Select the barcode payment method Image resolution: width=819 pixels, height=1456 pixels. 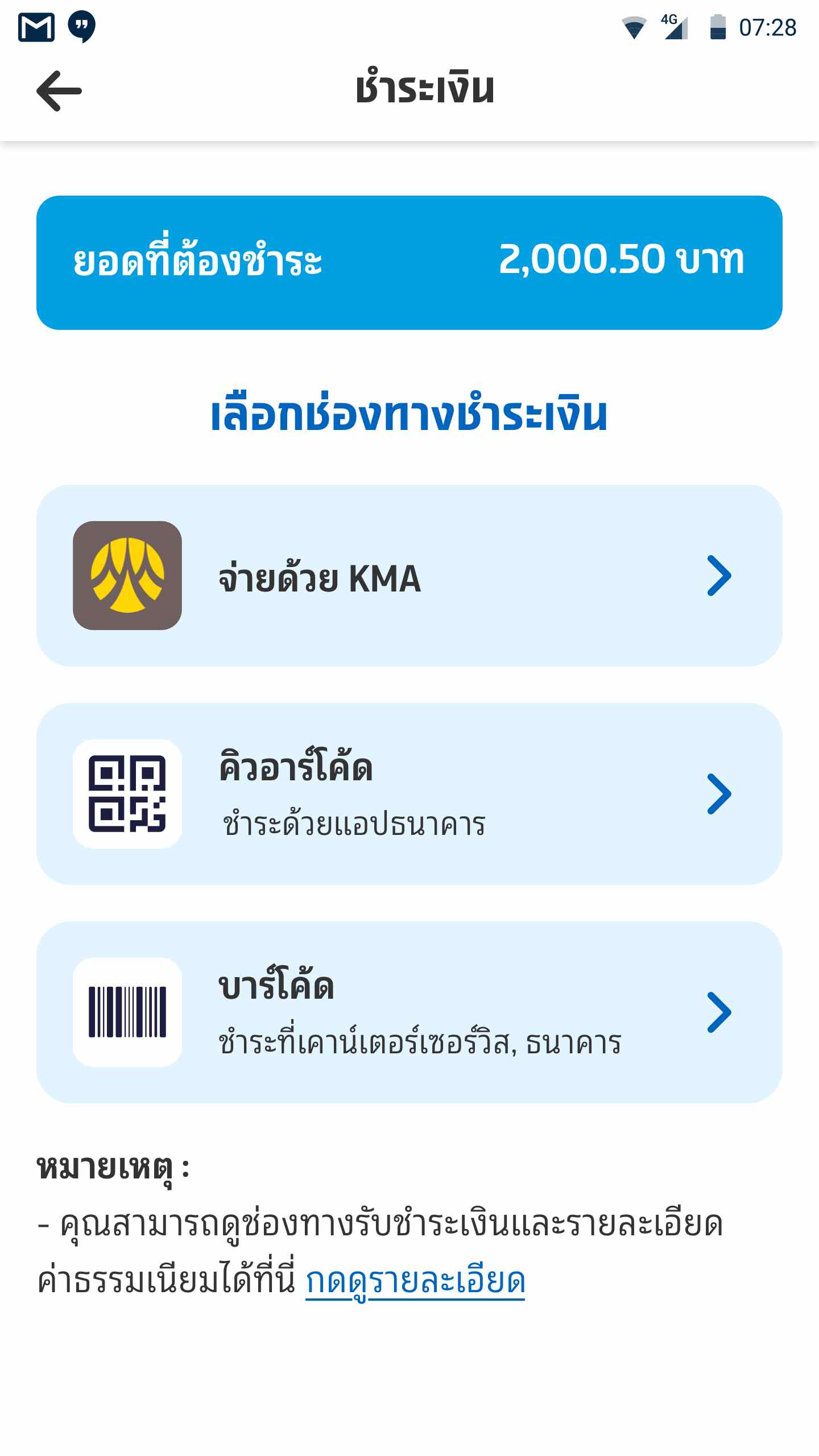point(409,1018)
